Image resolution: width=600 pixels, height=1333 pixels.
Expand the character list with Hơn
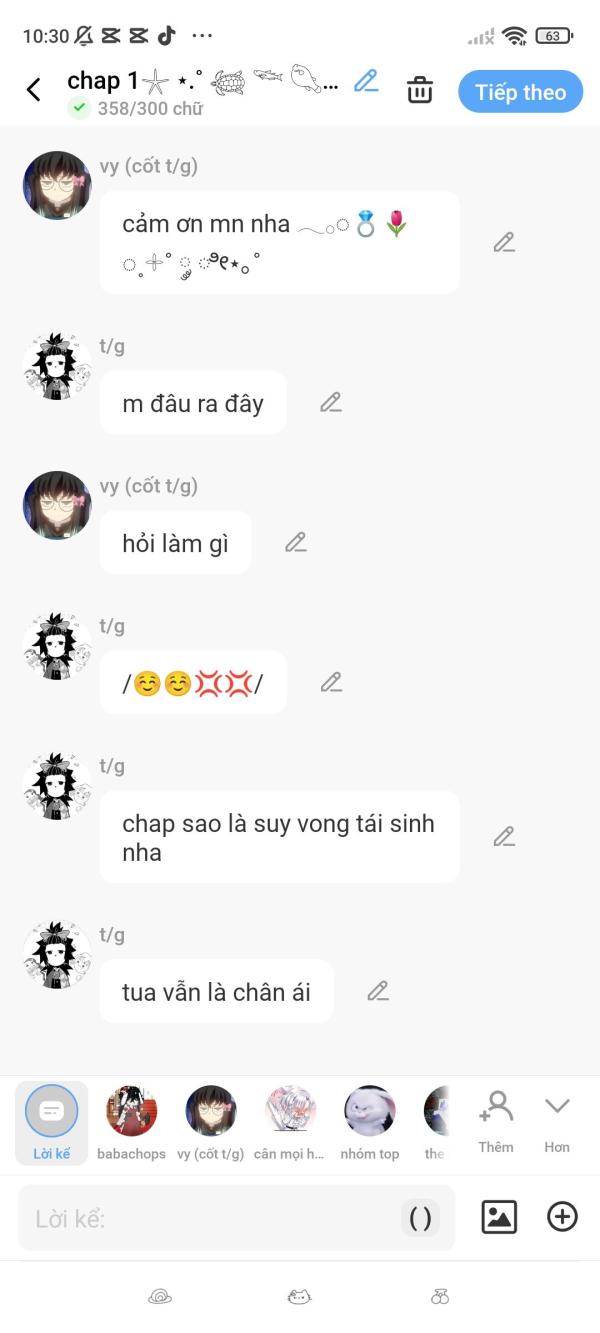[x=557, y=1122]
